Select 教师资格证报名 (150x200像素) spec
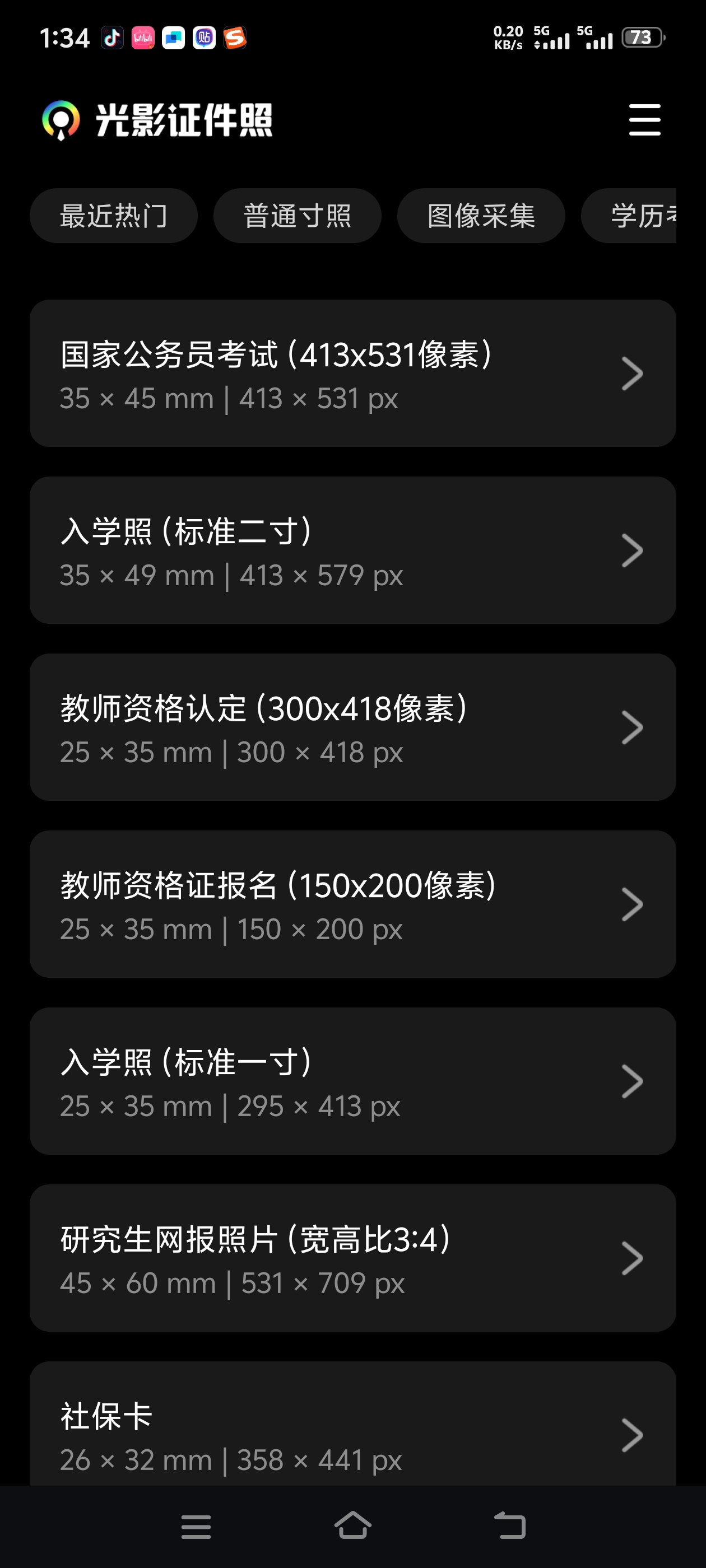The image size is (706, 1568). [352, 904]
